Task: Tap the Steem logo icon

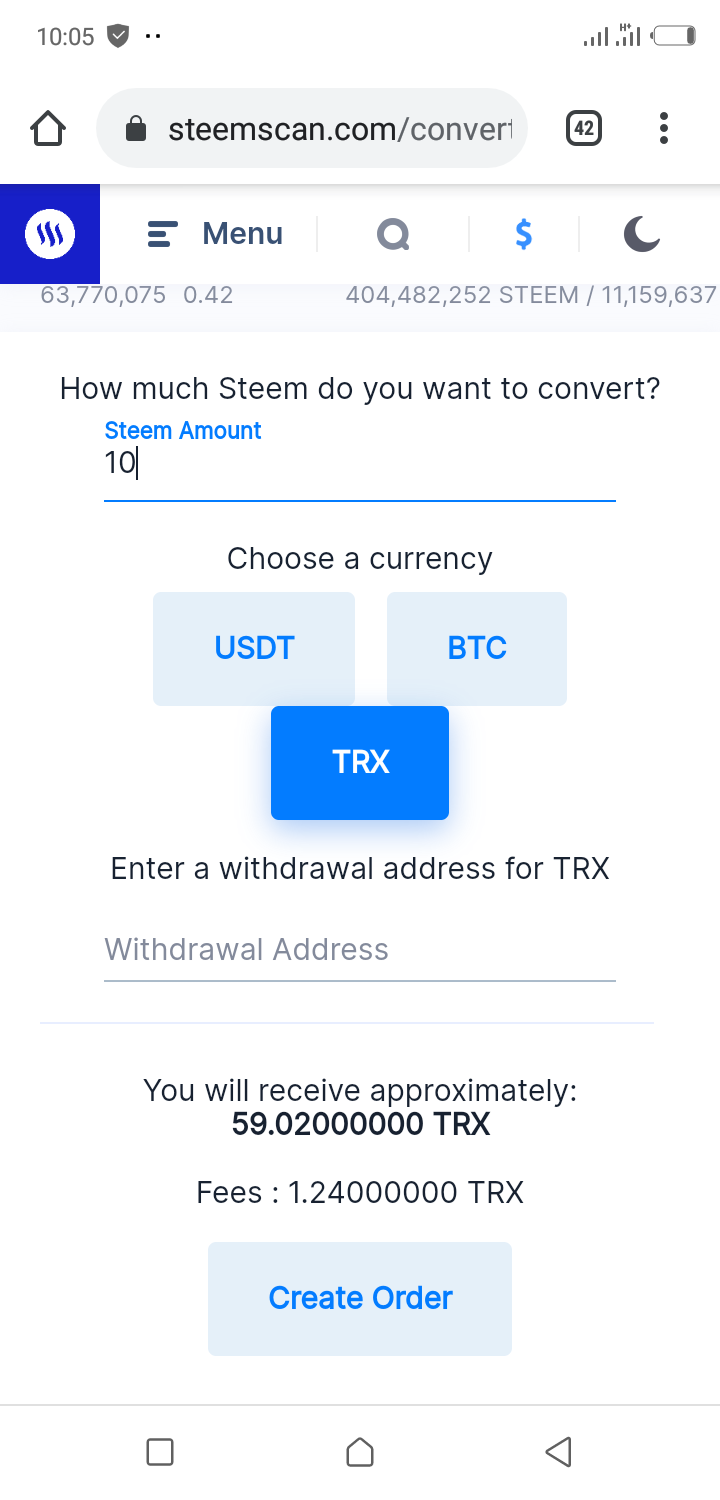Action: click(50, 234)
